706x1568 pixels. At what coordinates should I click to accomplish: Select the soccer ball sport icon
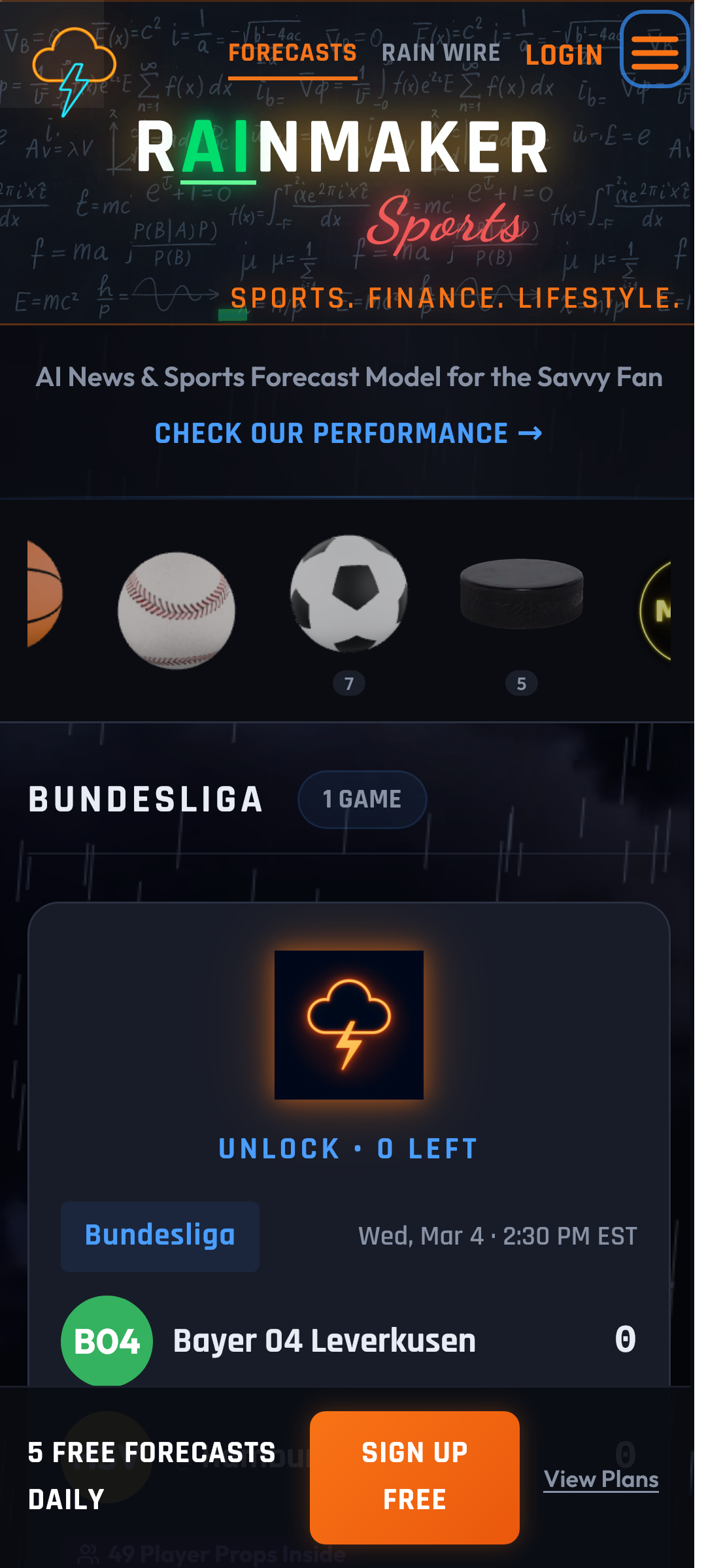(x=349, y=593)
